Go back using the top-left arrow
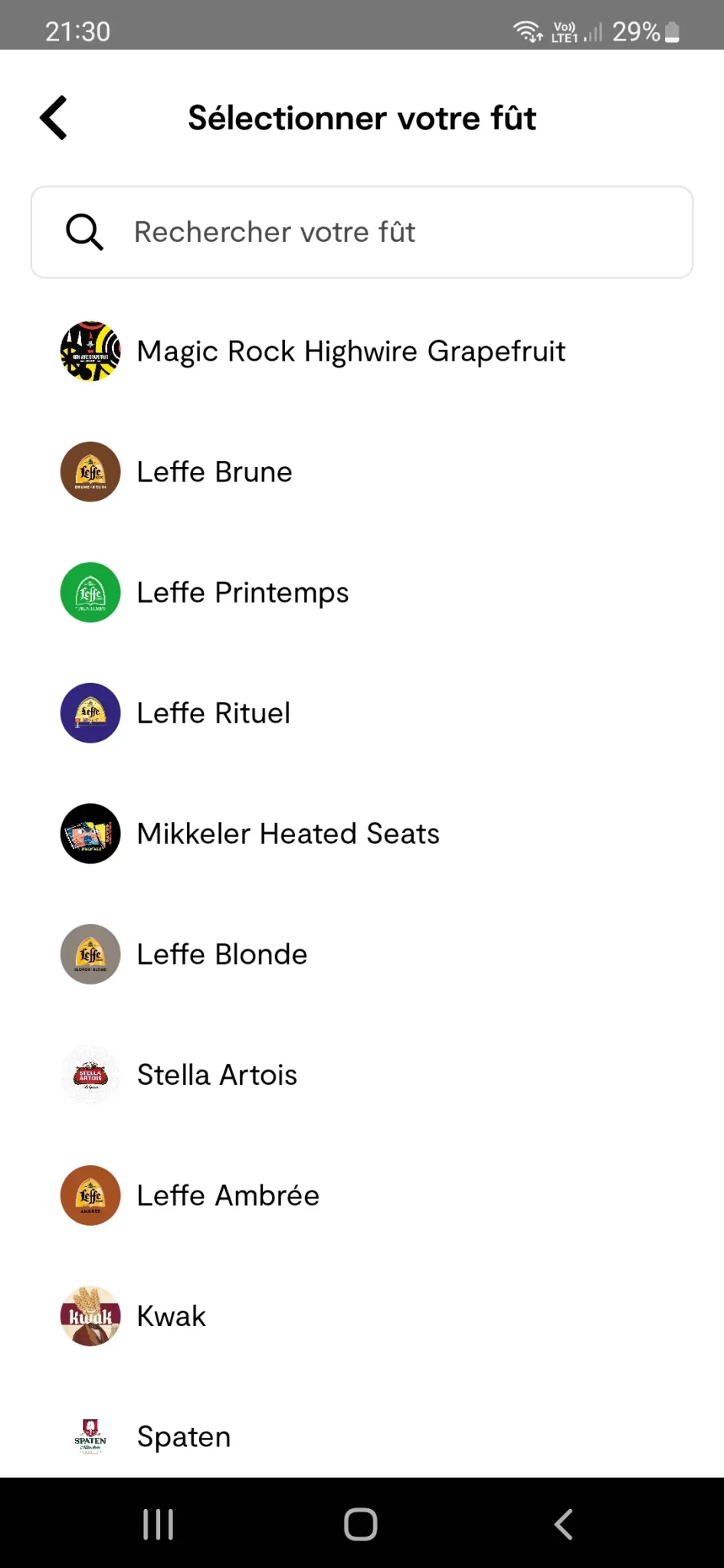 point(54,118)
